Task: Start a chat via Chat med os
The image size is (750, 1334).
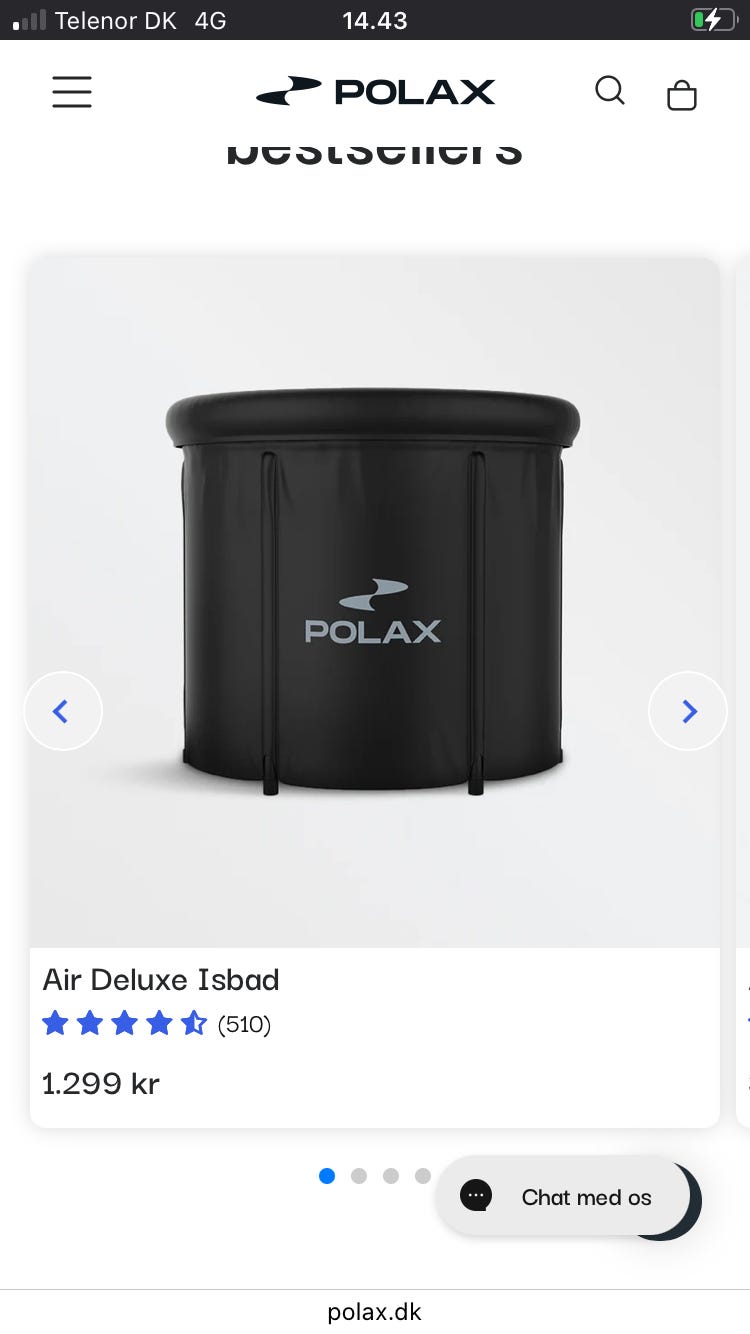Action: 563,1196
